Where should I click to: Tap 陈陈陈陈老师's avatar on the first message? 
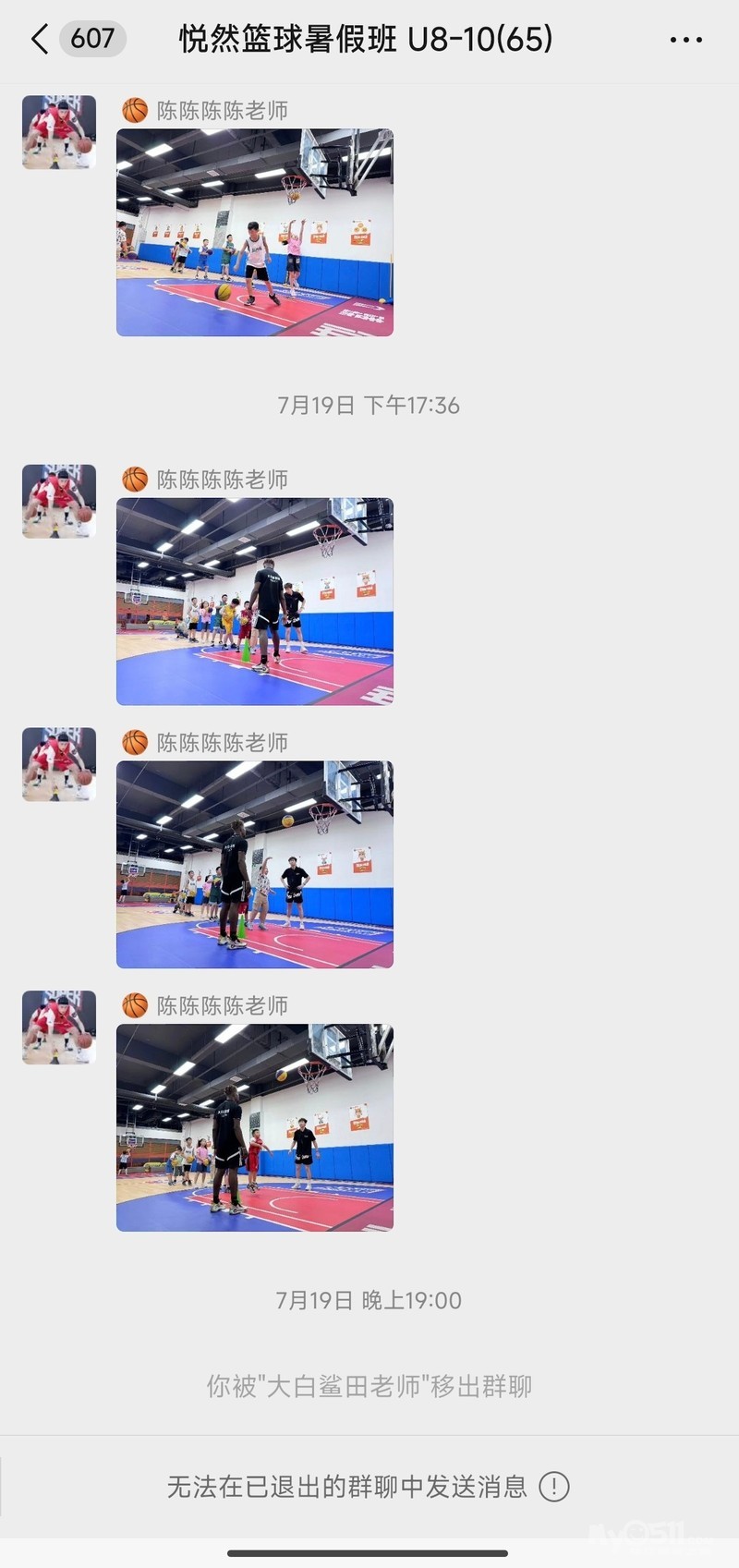point(59,132)
